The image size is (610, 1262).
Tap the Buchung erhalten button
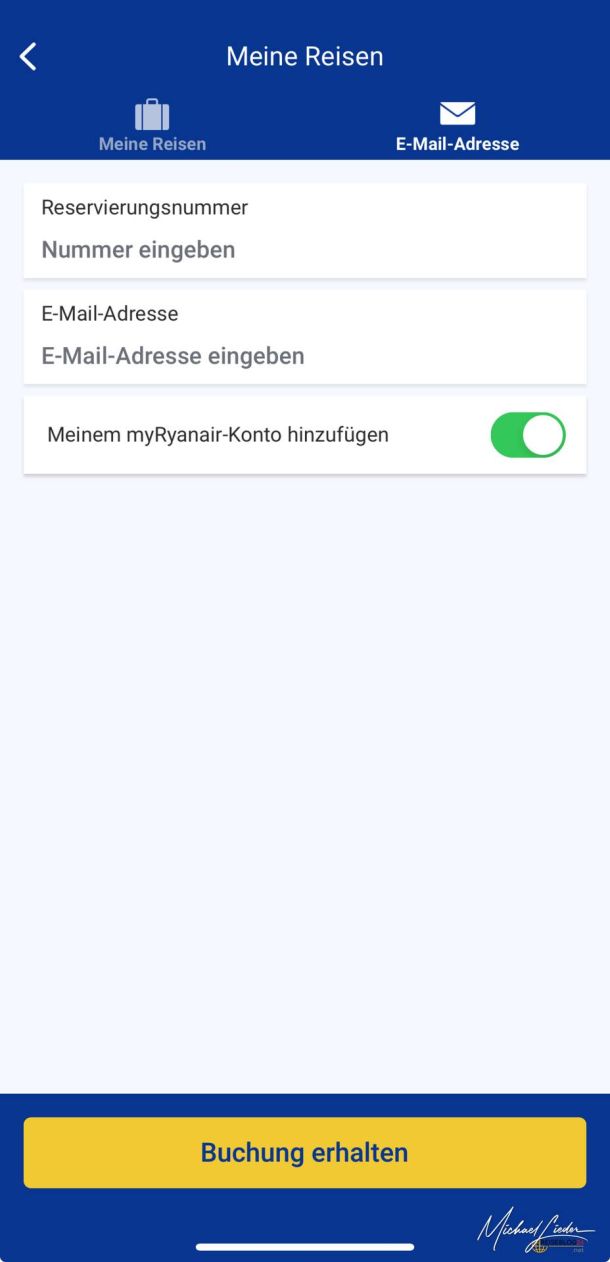pos(304,1152)
